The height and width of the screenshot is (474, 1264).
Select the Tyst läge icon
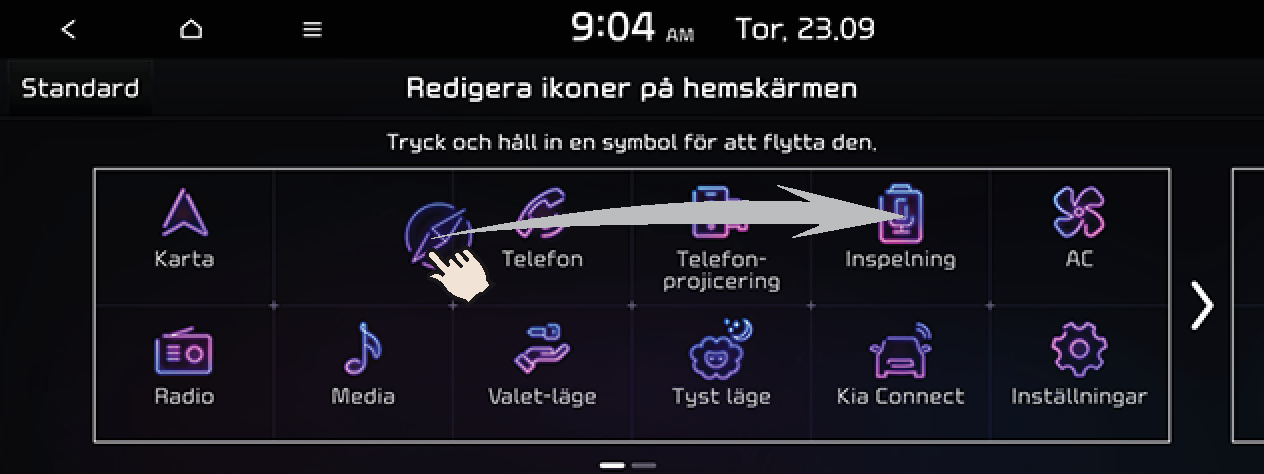click(721, 365)
